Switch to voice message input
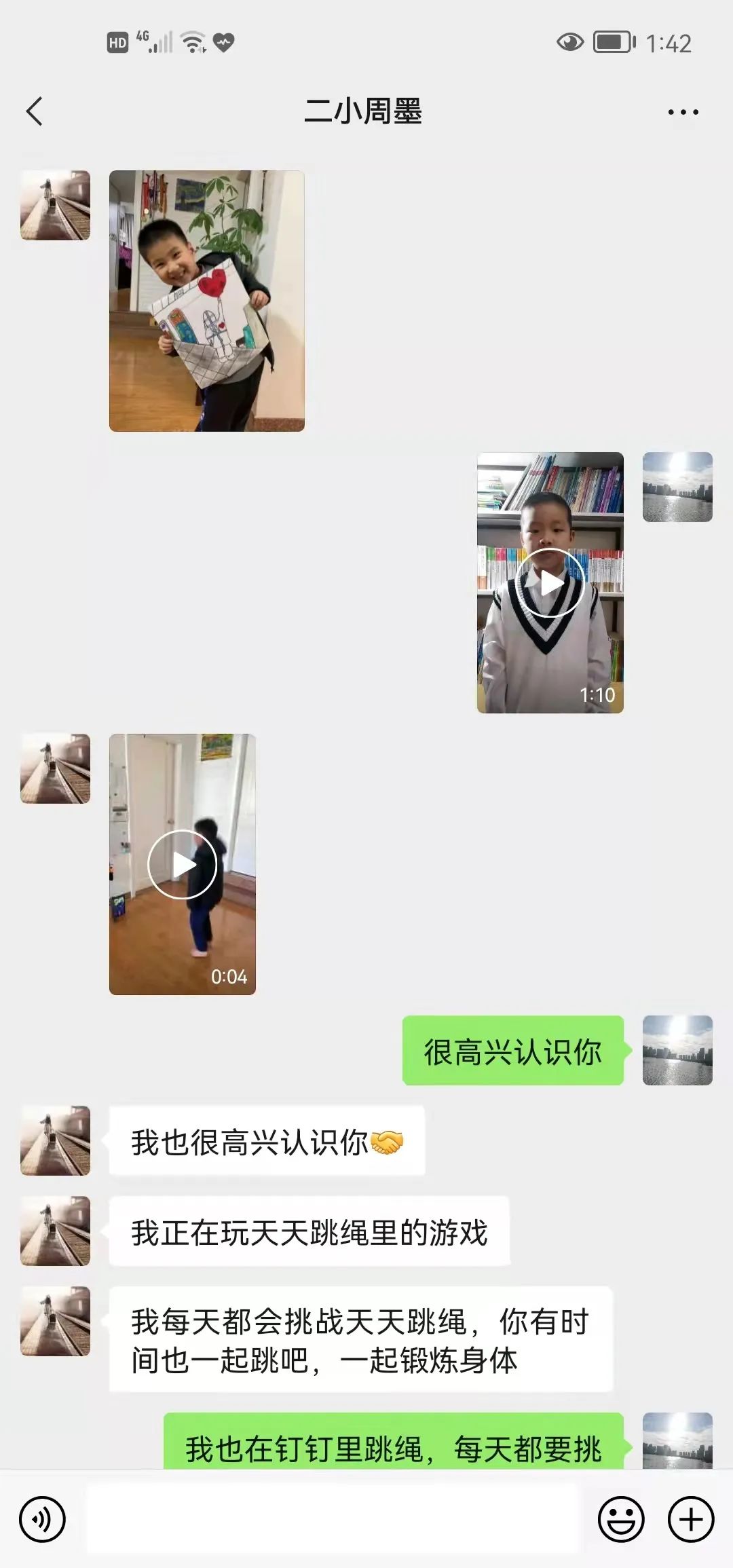Image resolution: width=733 pixels, height=1568 pixels. pos(42,1519)
